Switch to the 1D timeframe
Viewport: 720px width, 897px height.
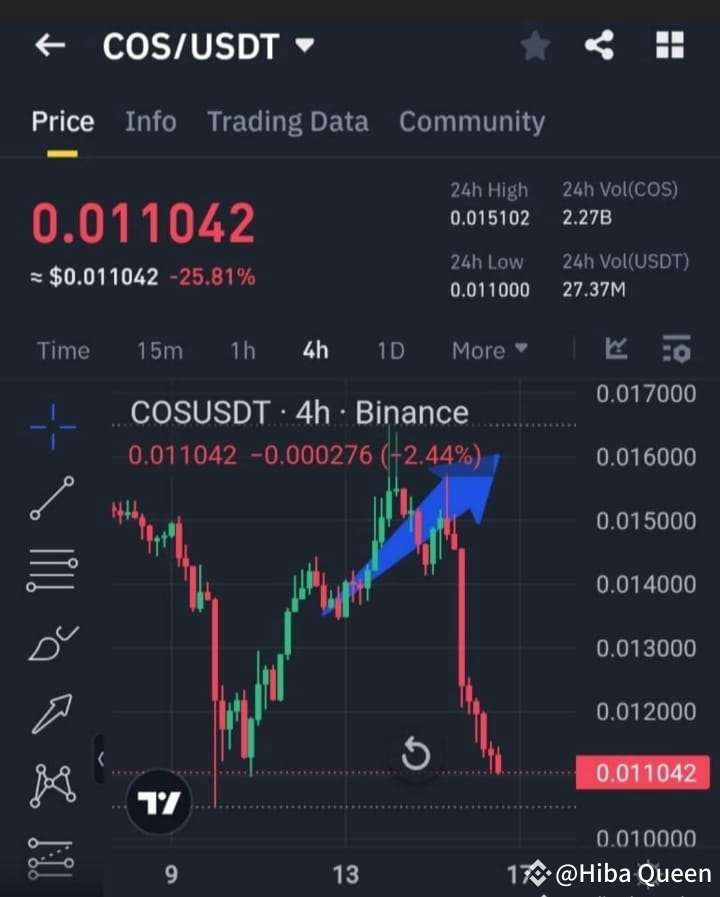click(390, 350)
